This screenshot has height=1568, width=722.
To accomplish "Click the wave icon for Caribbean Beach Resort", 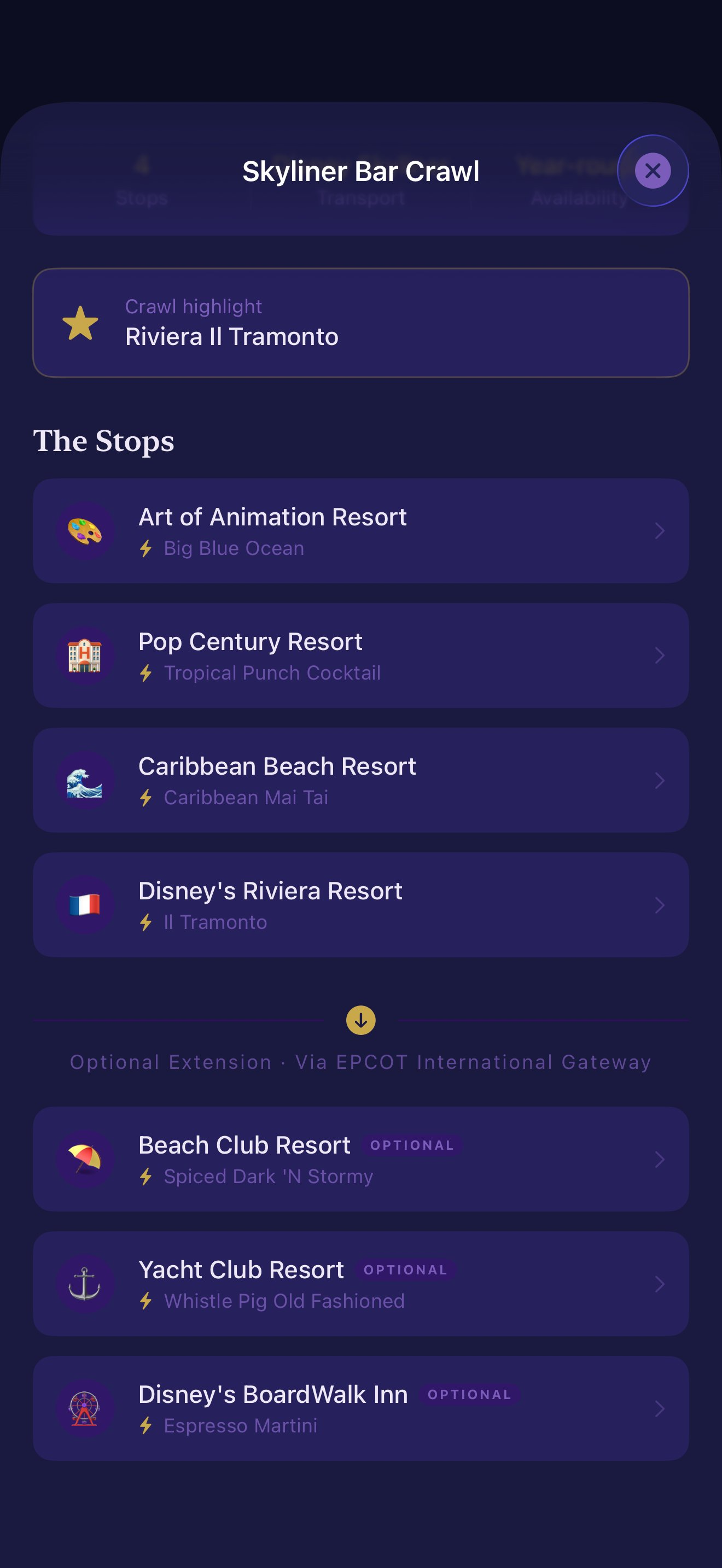I will 86,780.
